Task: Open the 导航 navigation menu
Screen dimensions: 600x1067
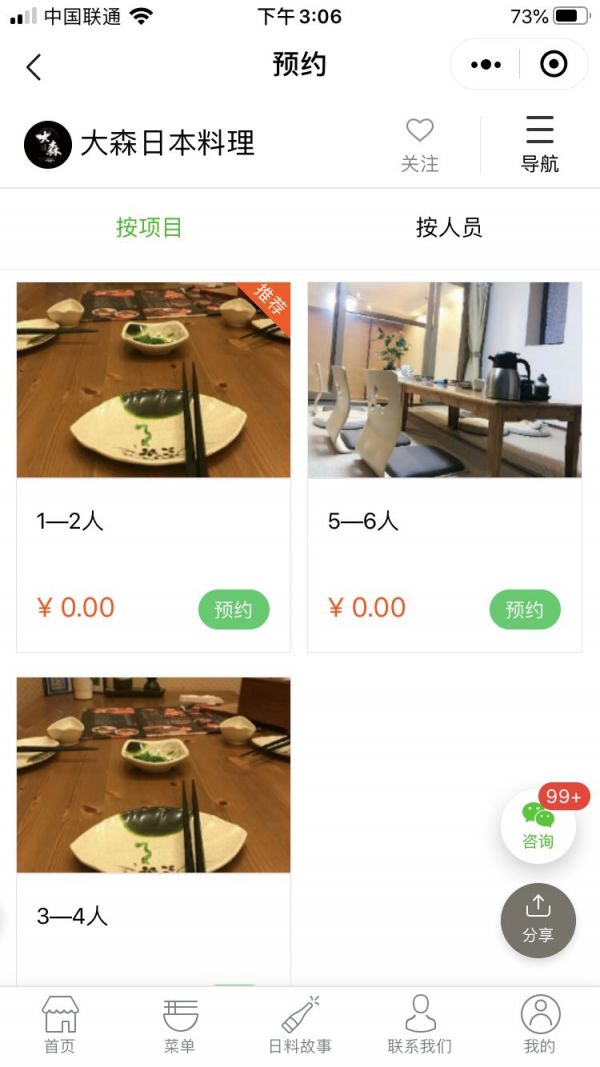Action: 539,145
